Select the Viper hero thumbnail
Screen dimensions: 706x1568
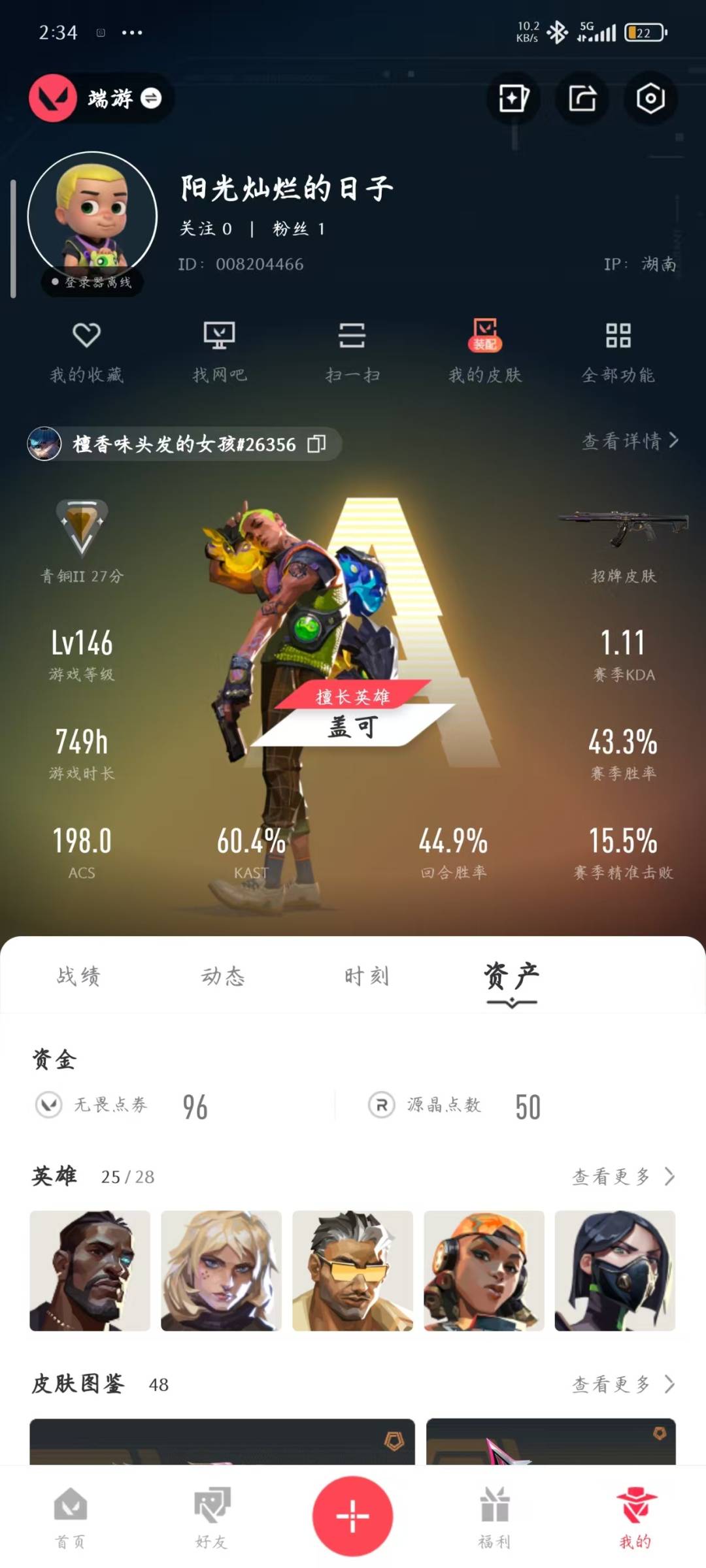615,1269
